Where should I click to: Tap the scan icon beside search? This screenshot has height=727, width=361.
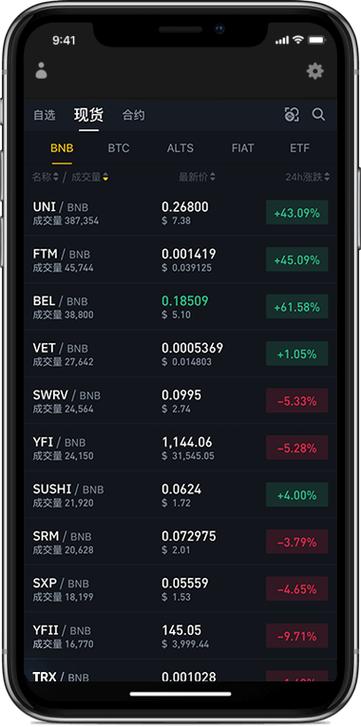[291, 115]
